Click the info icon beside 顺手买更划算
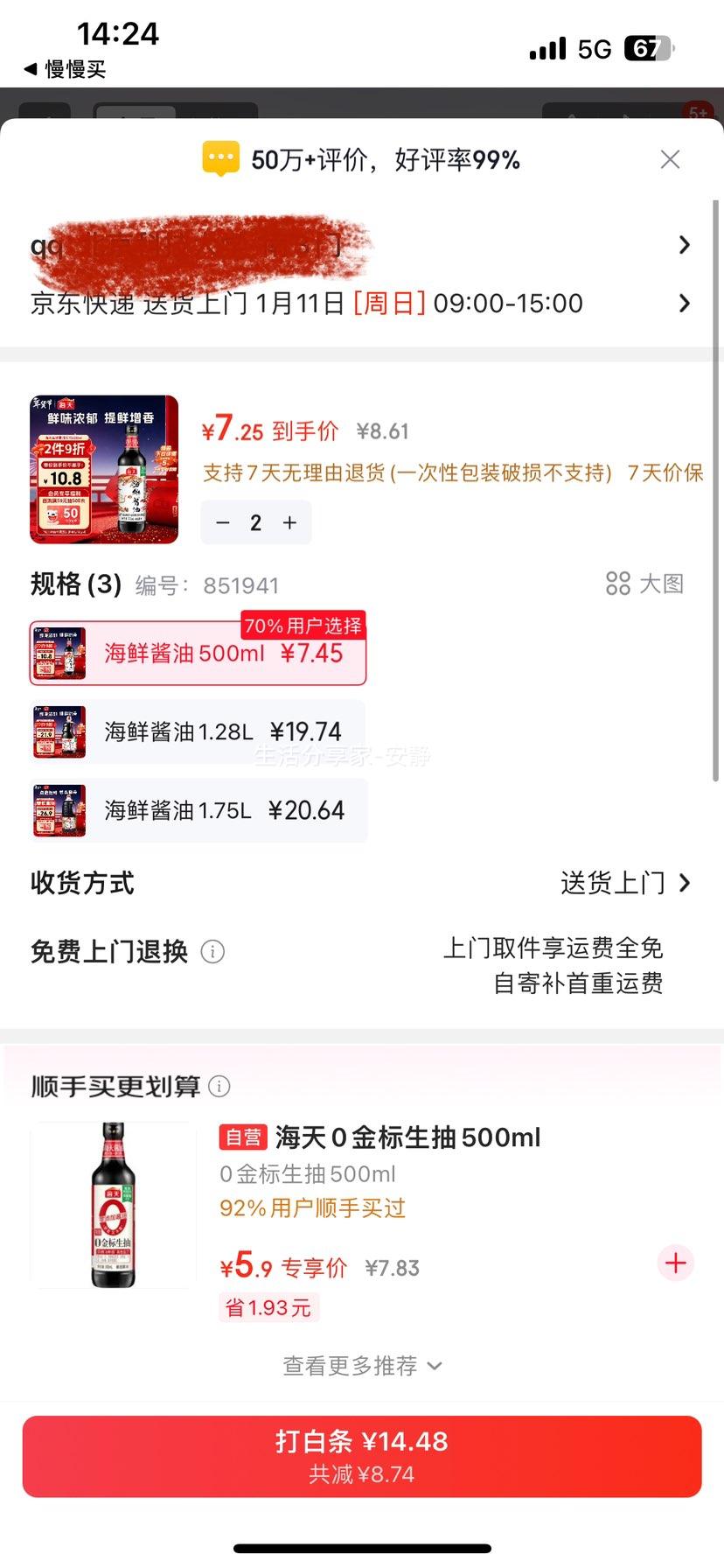This screenshot has height=1568, width=724. coord(218,1086)
